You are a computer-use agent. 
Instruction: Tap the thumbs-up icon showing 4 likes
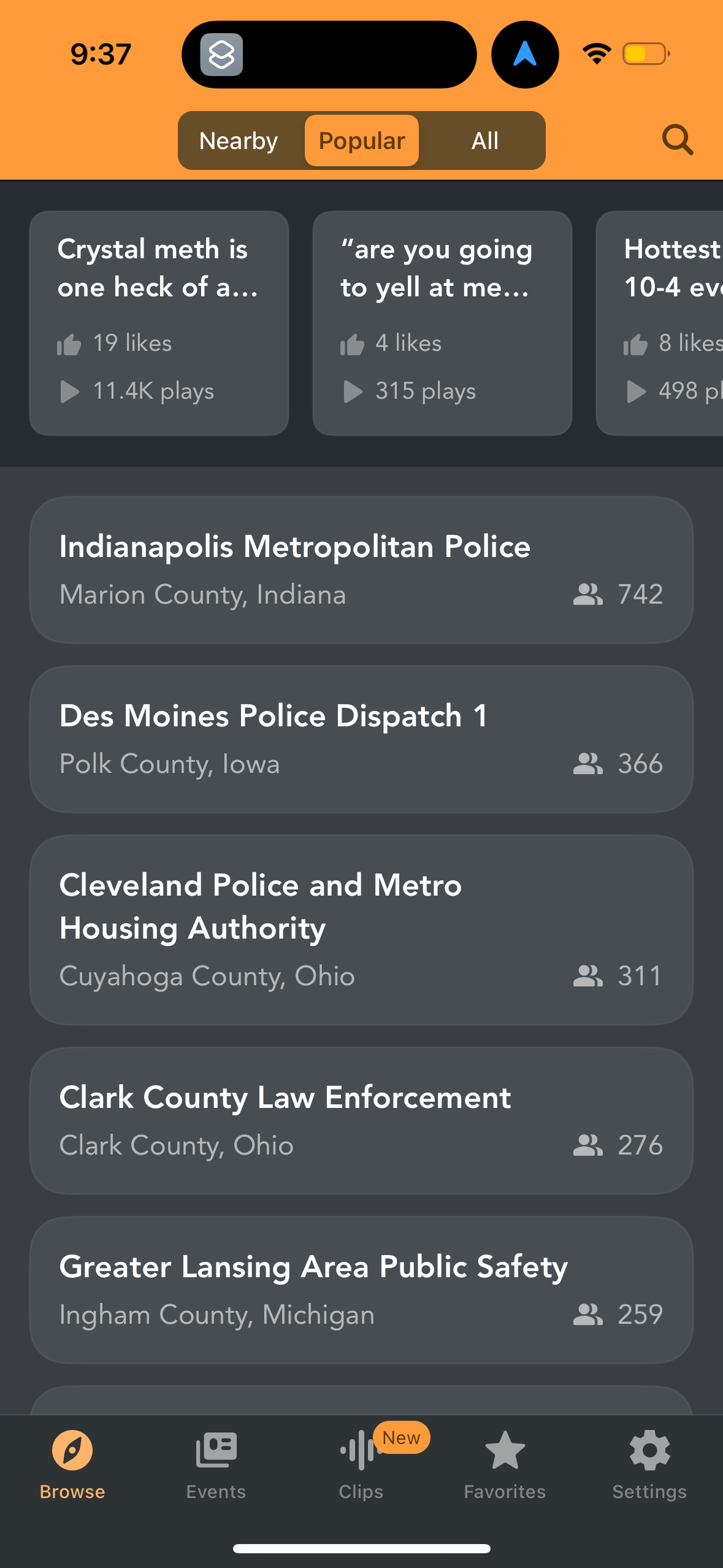351,344
